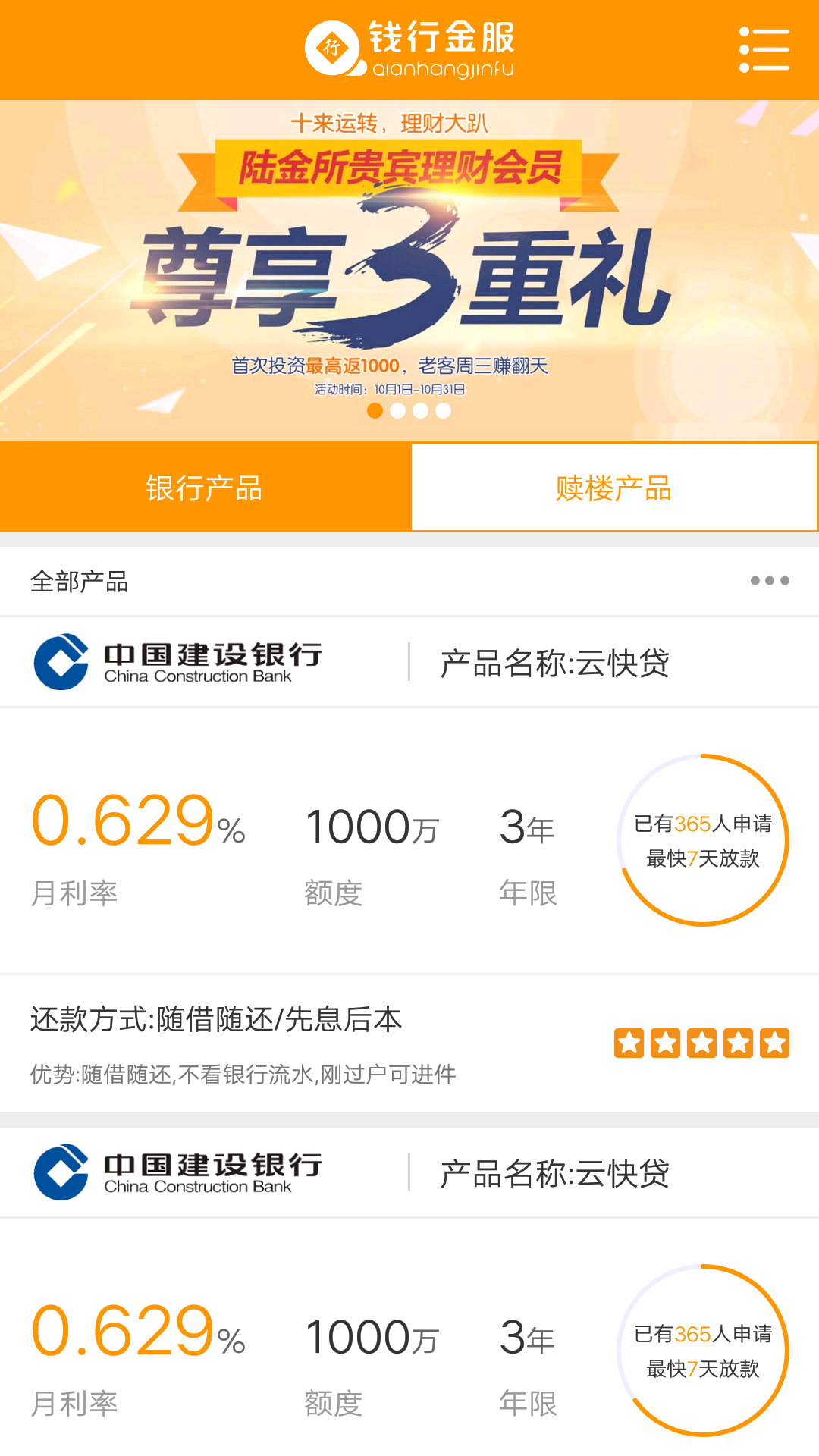This screenshot has width=819, height=1456.
Task: Switch to the 银行产品 tab
Action: pyautogui.click(x=205, y=487)
